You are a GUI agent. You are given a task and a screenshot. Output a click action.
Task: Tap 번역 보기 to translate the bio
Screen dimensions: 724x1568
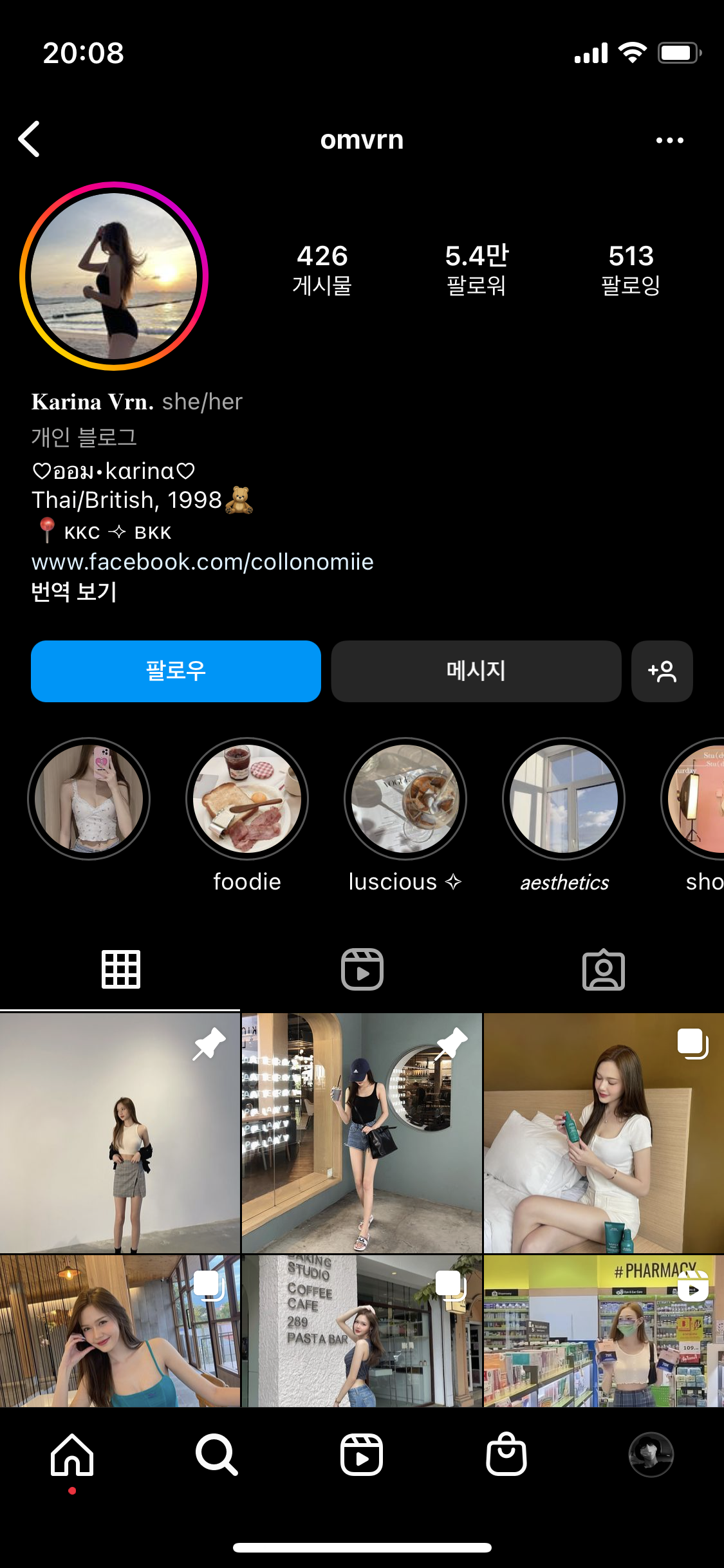(x=74, y=592)
